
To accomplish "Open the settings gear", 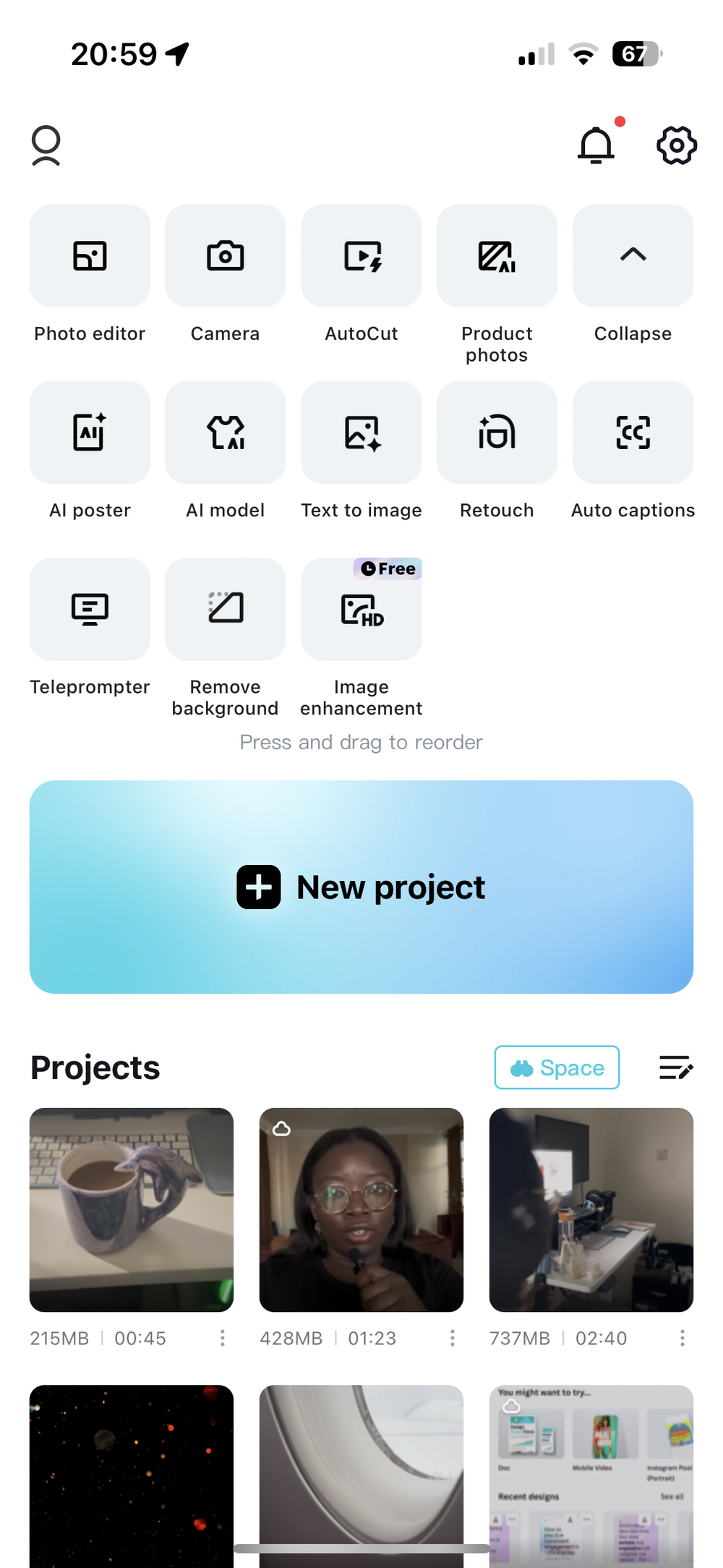I will 676,145.
